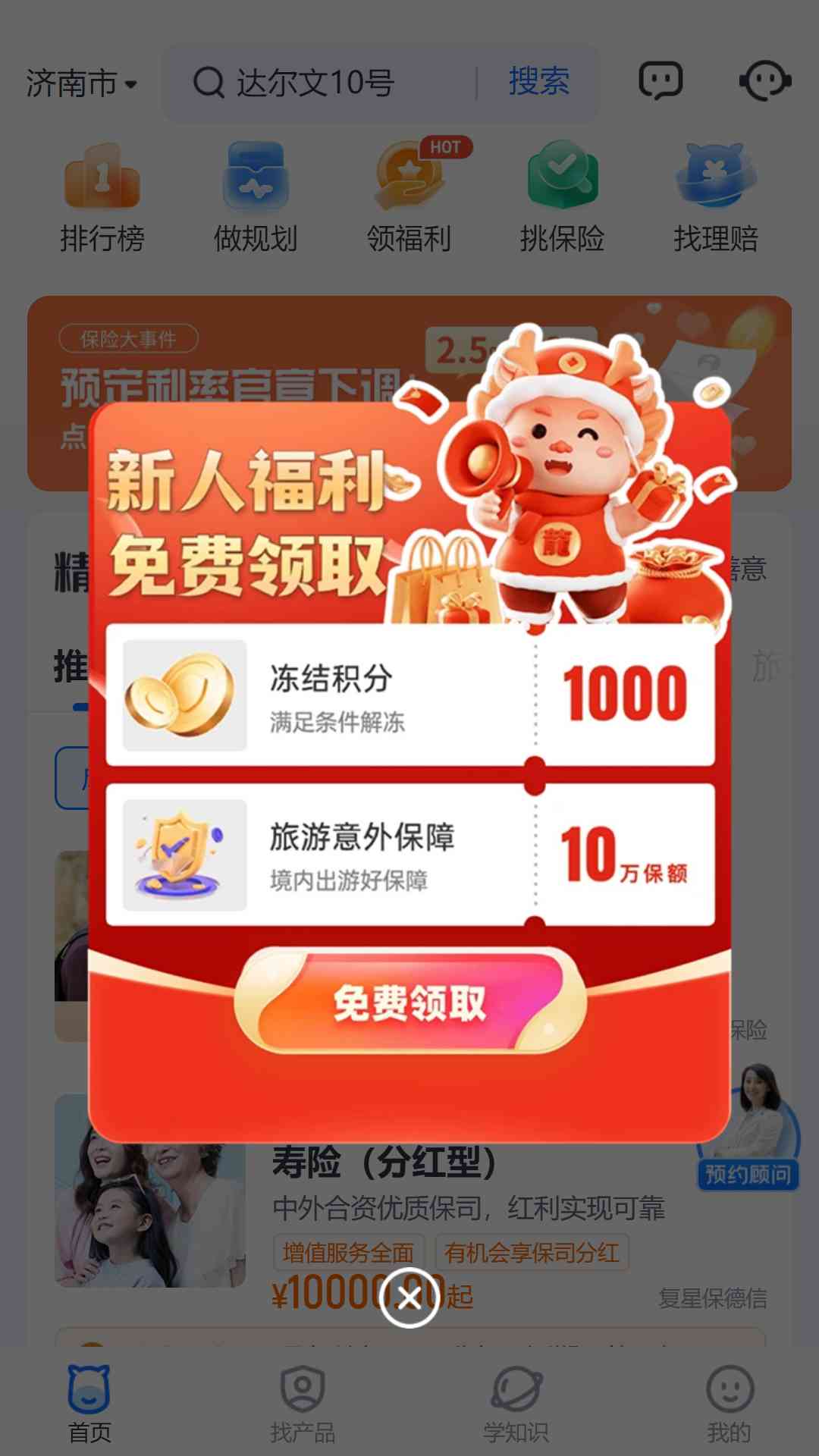This screenshot has height=1456, width=819.
Task: Close the 新人福利 popup
Action: (409, 1298)
